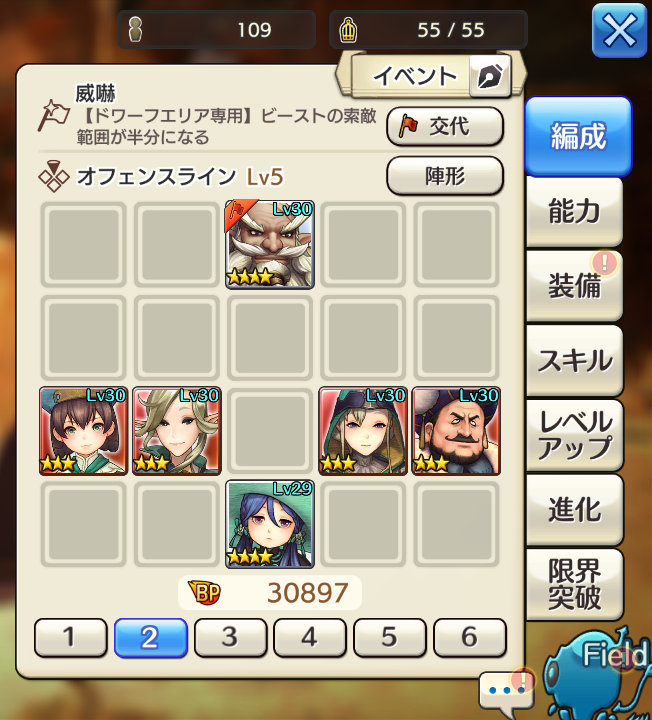The width and height of the screenshot is (652, 720).
Task: Open the レベルアップ tab
Action: pos(574,434)
